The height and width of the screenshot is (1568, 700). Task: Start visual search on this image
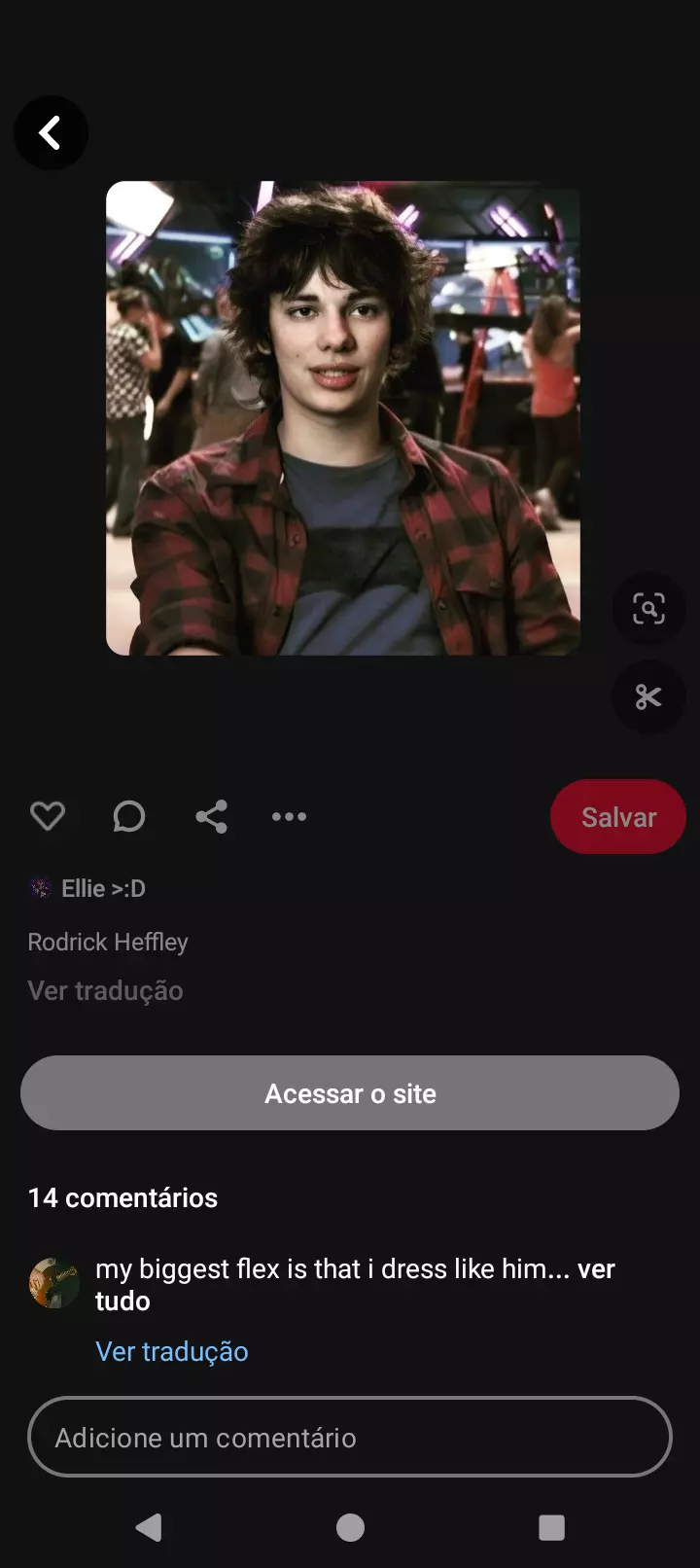click(648, 609)
